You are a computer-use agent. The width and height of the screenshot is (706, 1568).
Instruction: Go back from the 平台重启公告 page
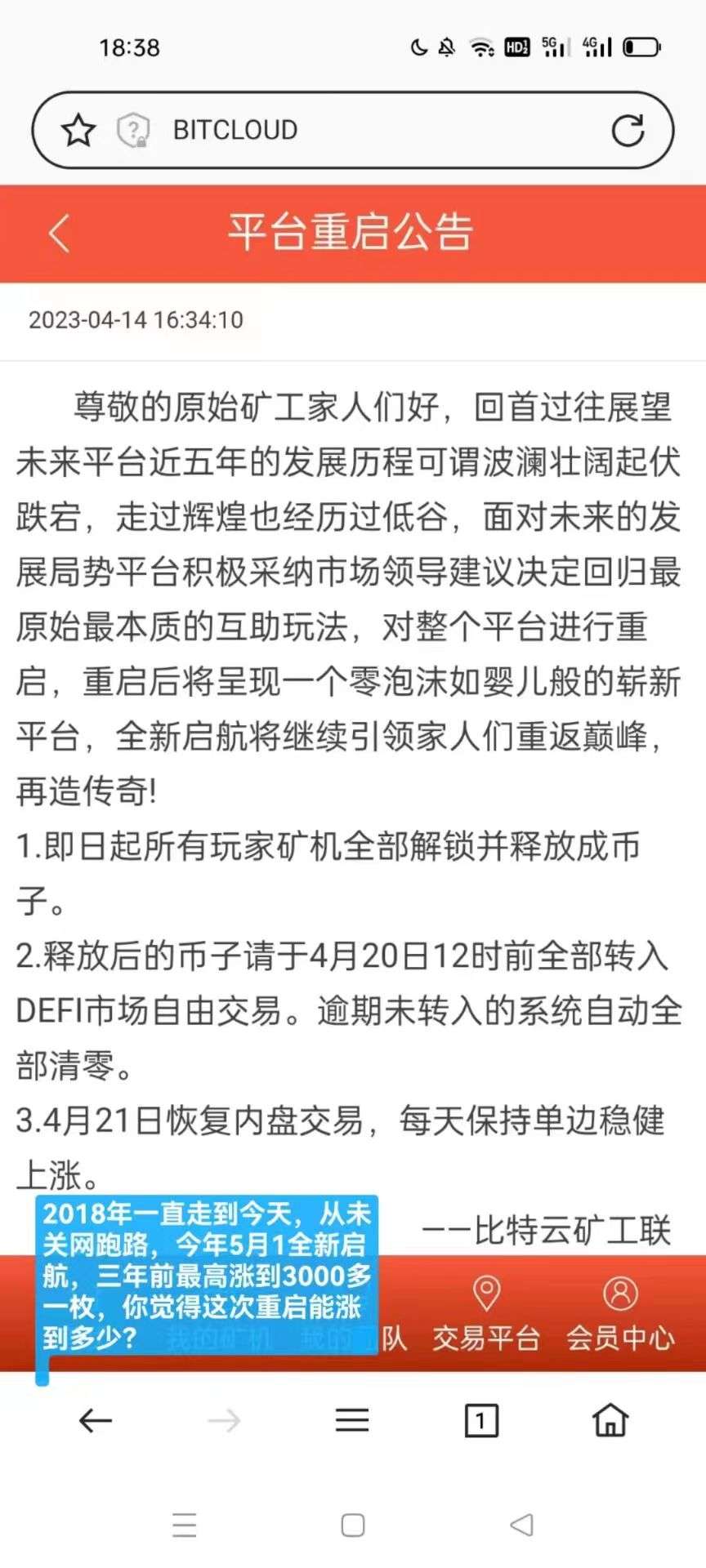(x=60, y=234)
